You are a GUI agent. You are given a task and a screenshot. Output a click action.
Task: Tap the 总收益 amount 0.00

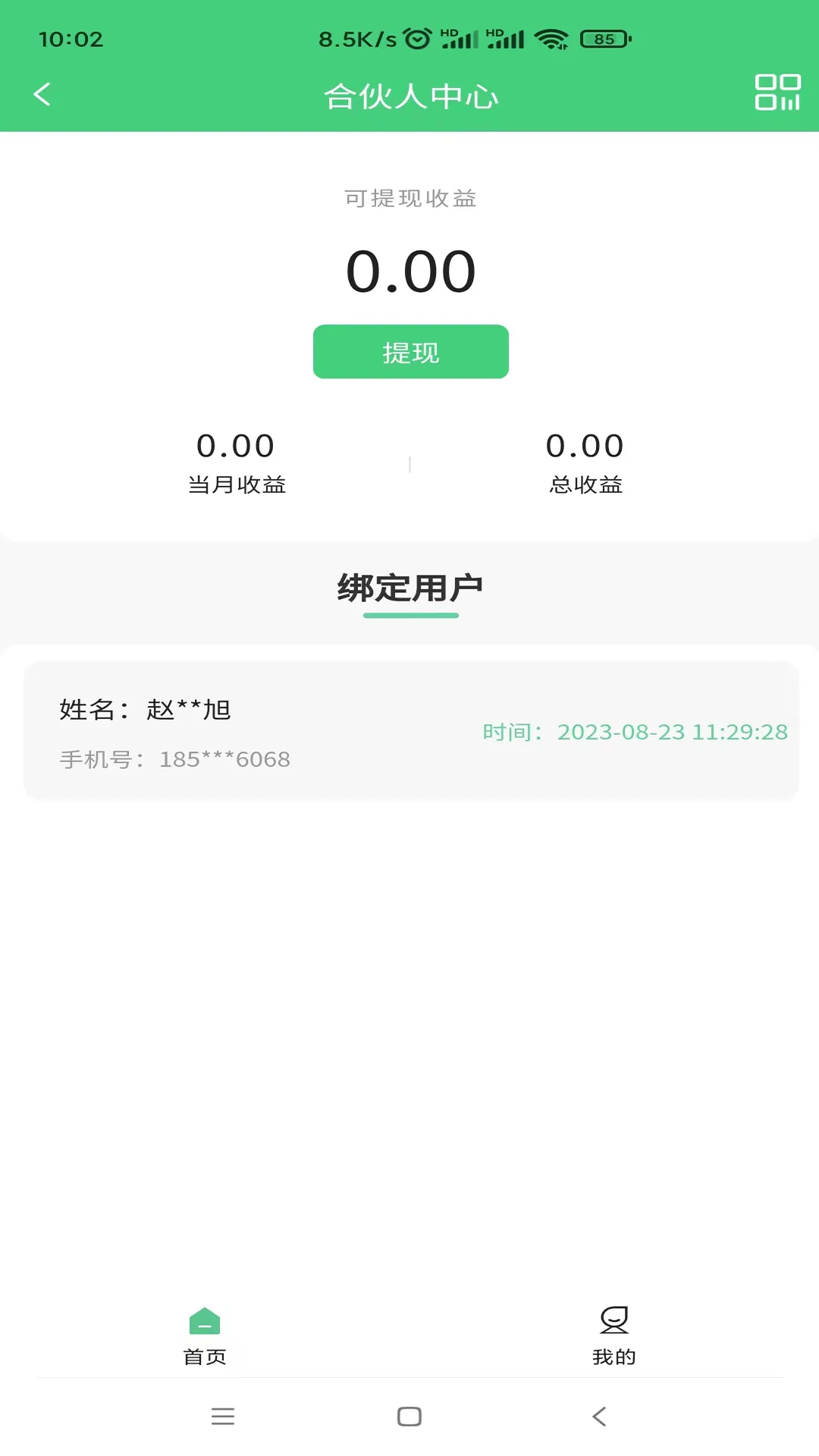(585, 446)
